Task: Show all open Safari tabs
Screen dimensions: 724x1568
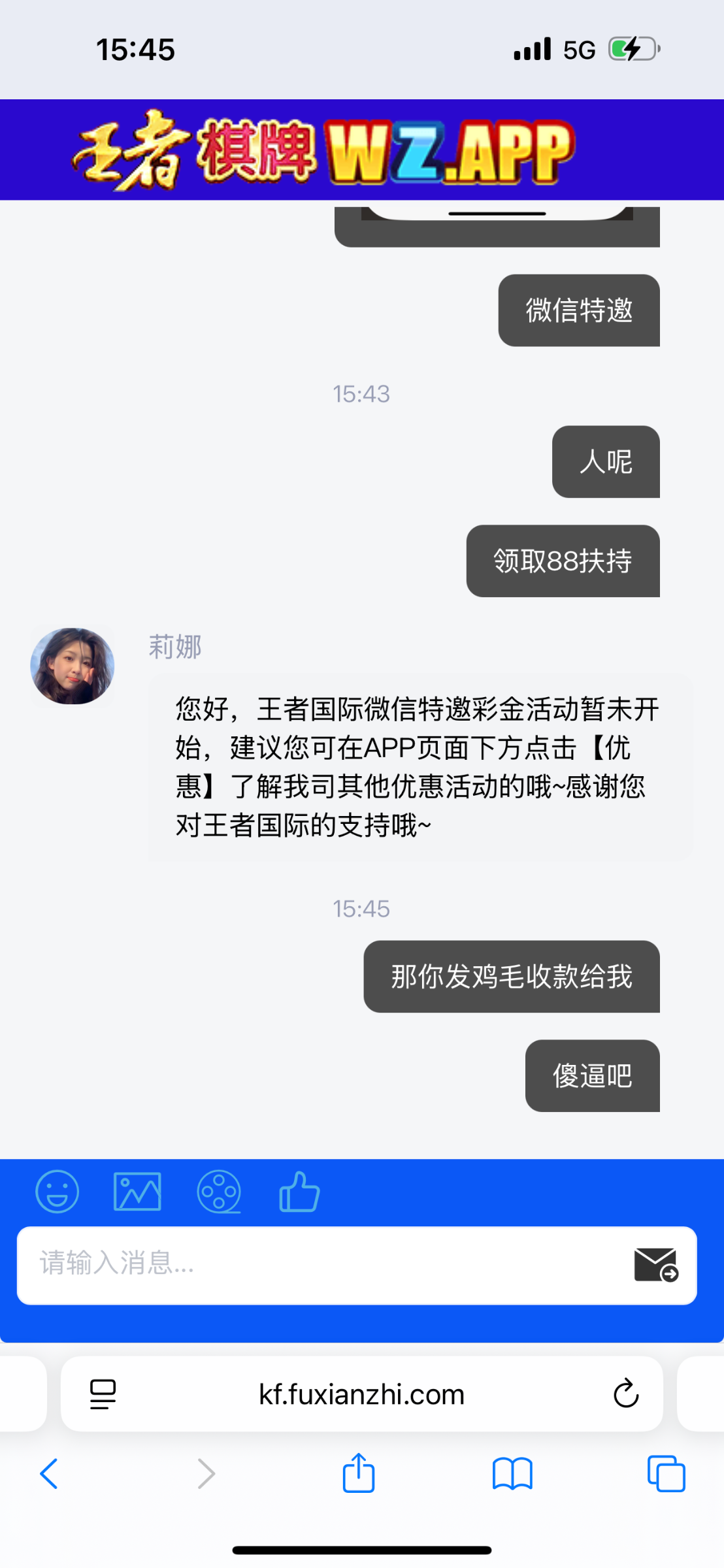Action: 666,1474
